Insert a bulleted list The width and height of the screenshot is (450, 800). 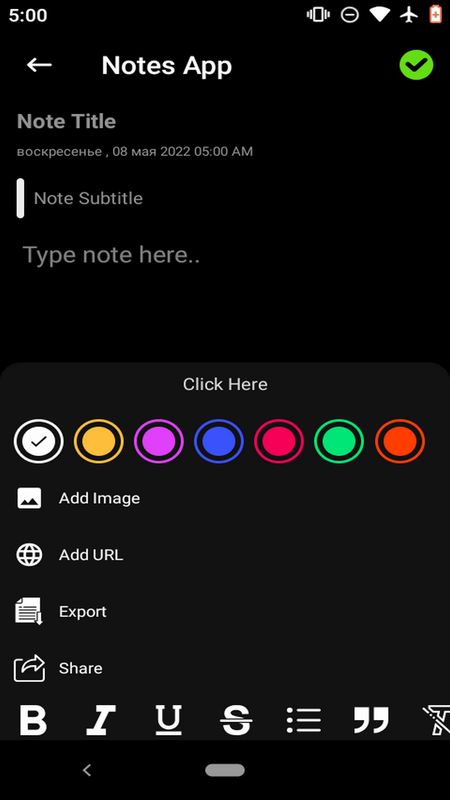coord(304,720)
